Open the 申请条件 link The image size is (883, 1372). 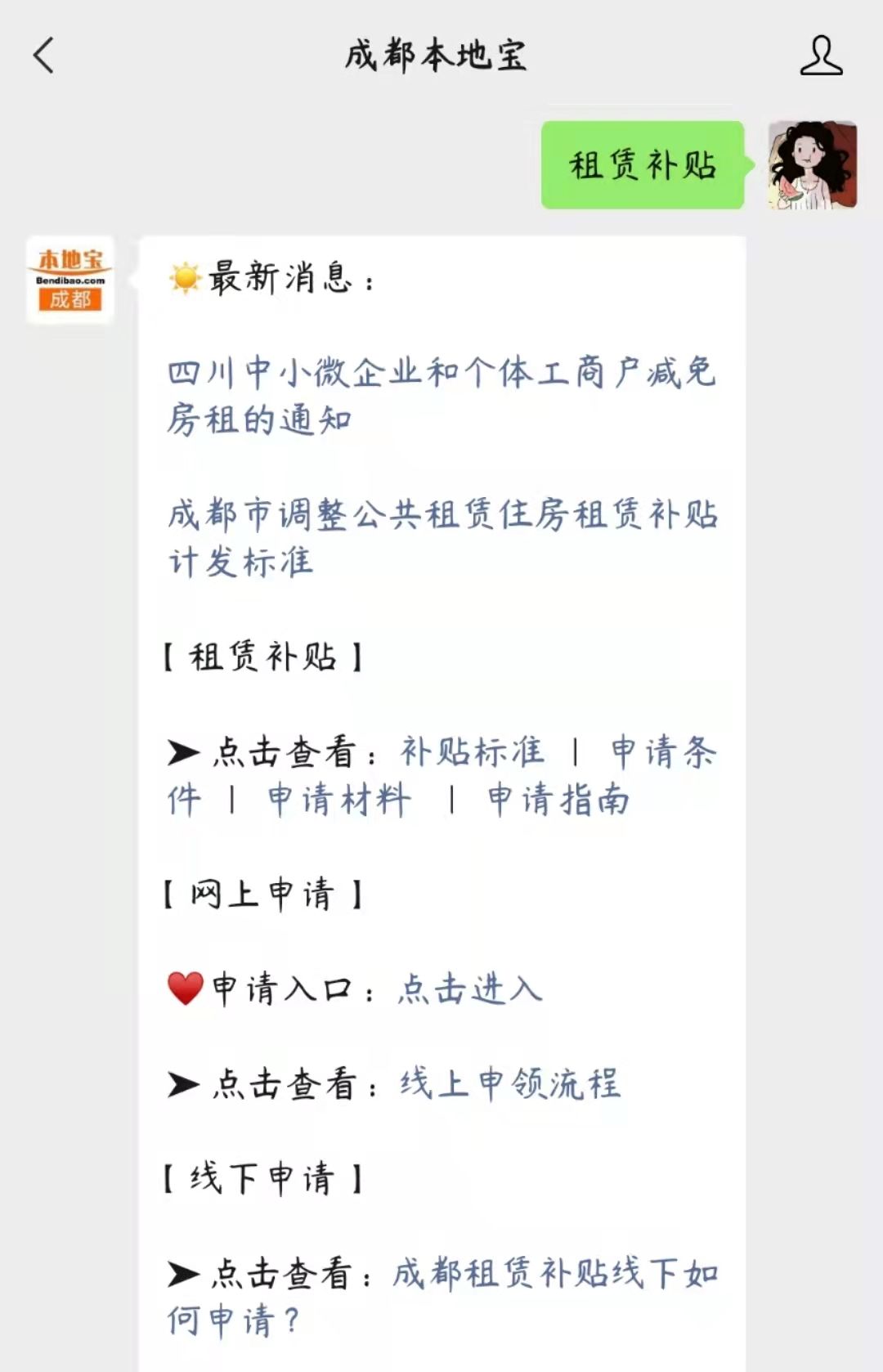click(662, 752)
